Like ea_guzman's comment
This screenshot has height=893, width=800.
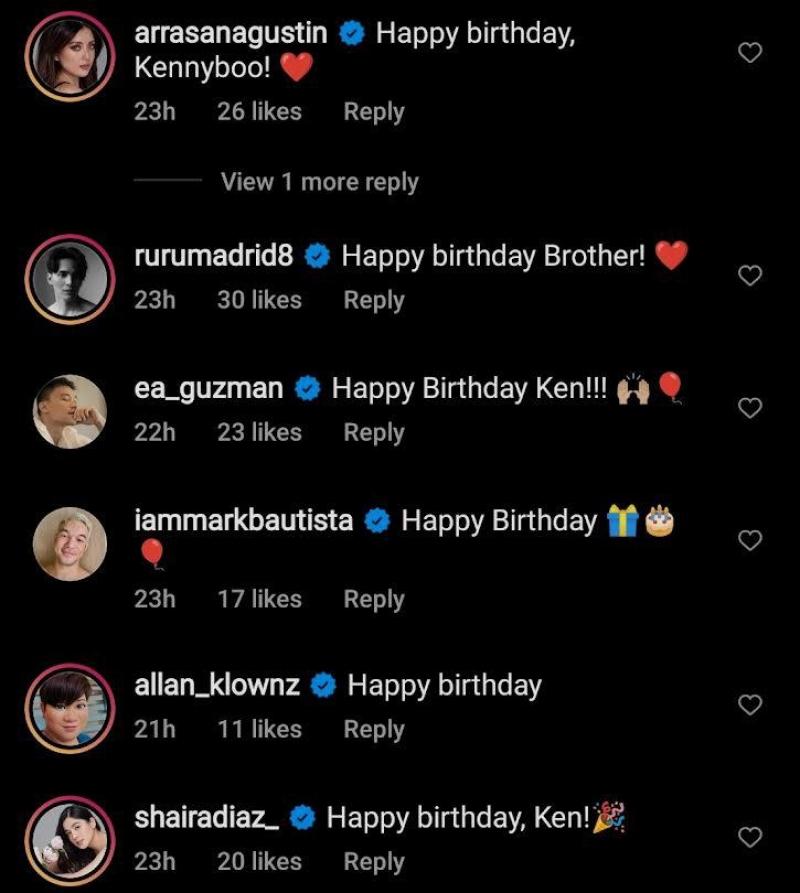pyautogui.click(x=749, y=407)
